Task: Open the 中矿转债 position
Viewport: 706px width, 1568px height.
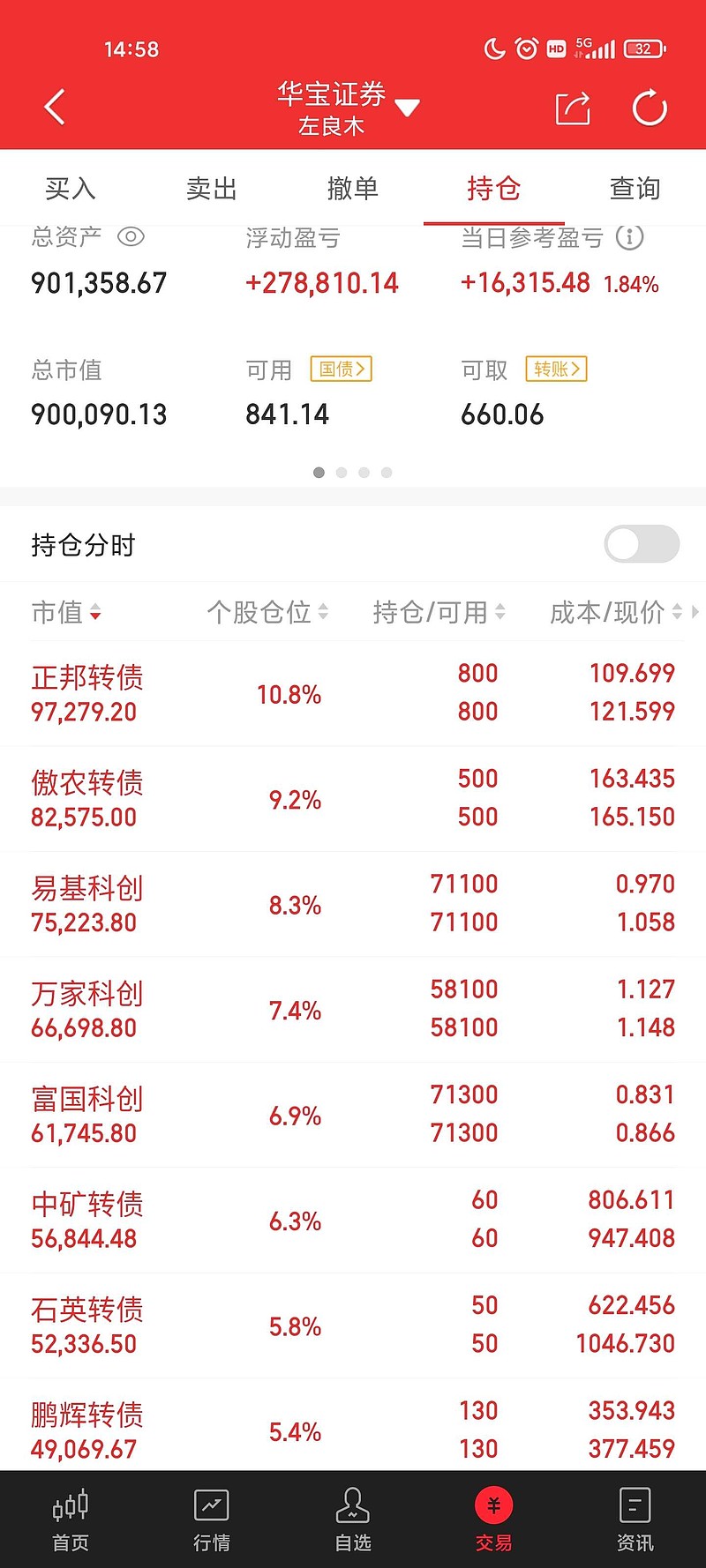Action: coord(353,1220)
